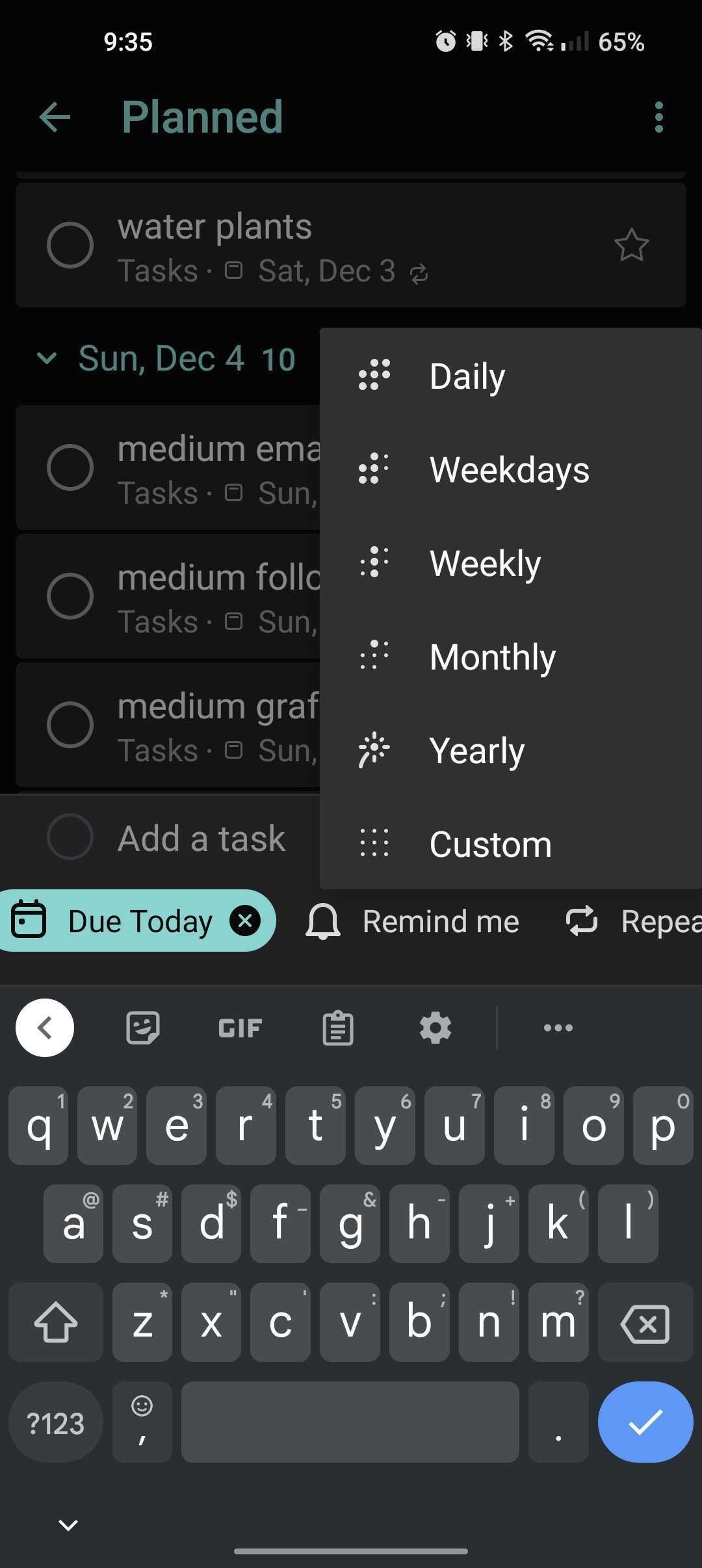
Task: Complete the medium email task circle
Action: point(71,466)
